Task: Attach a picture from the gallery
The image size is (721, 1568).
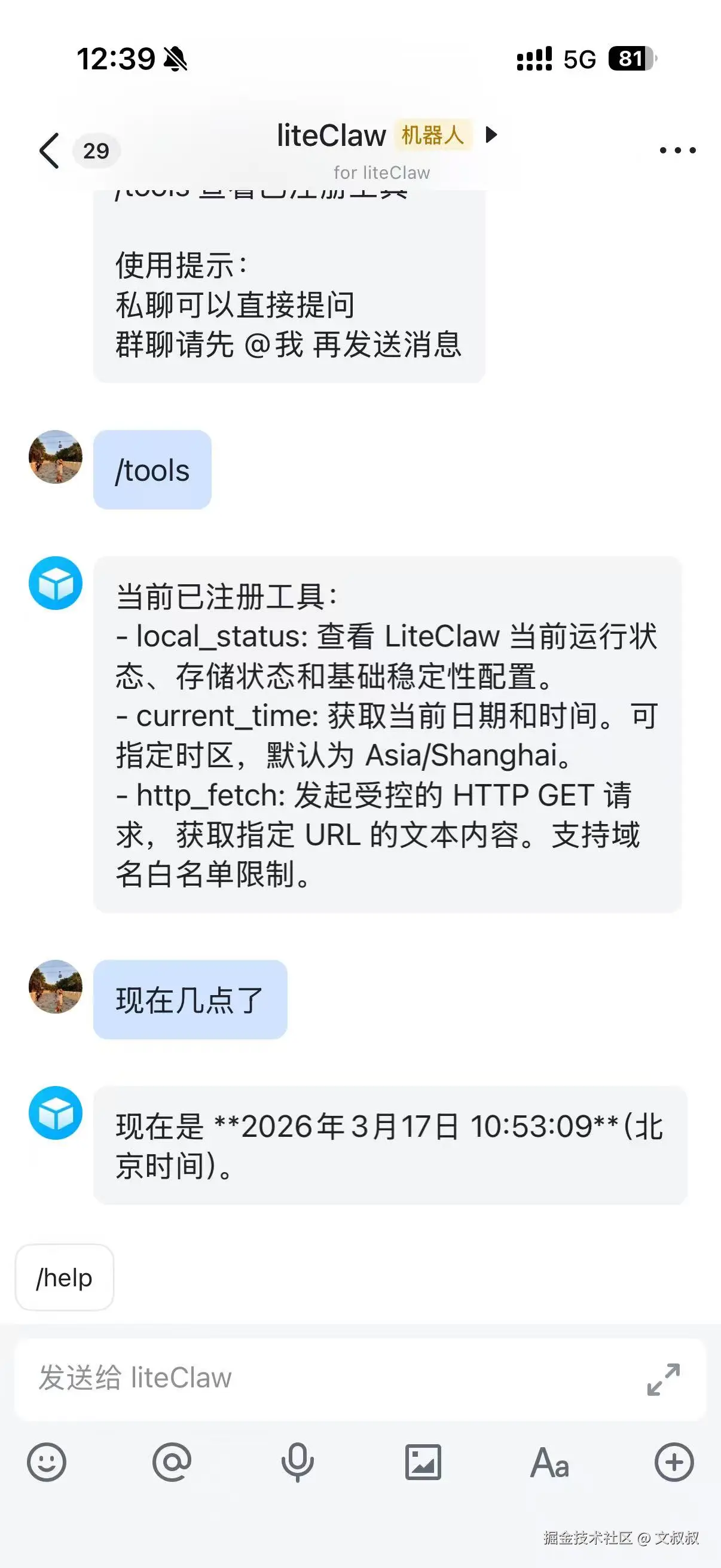Action: 423,1462
